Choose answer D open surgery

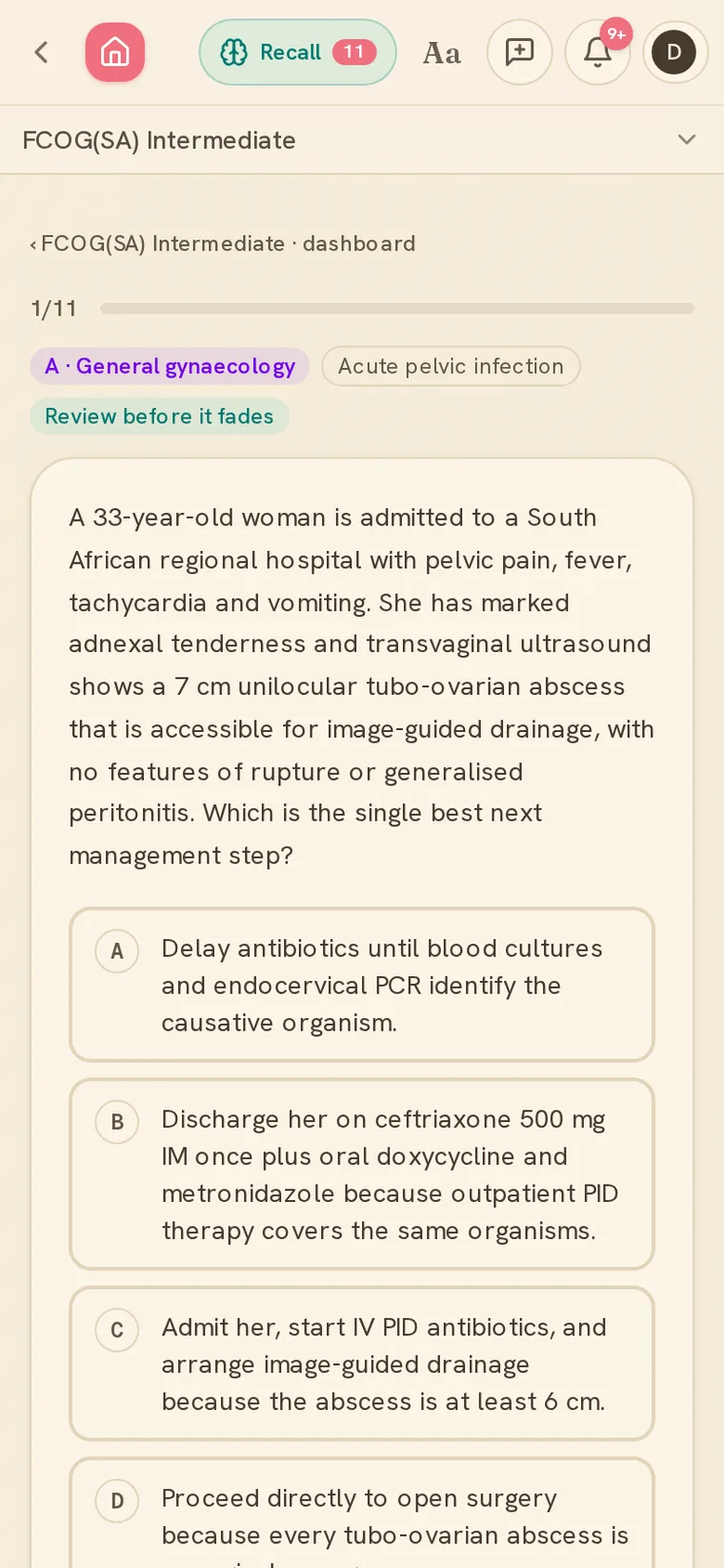(362, 1514)
